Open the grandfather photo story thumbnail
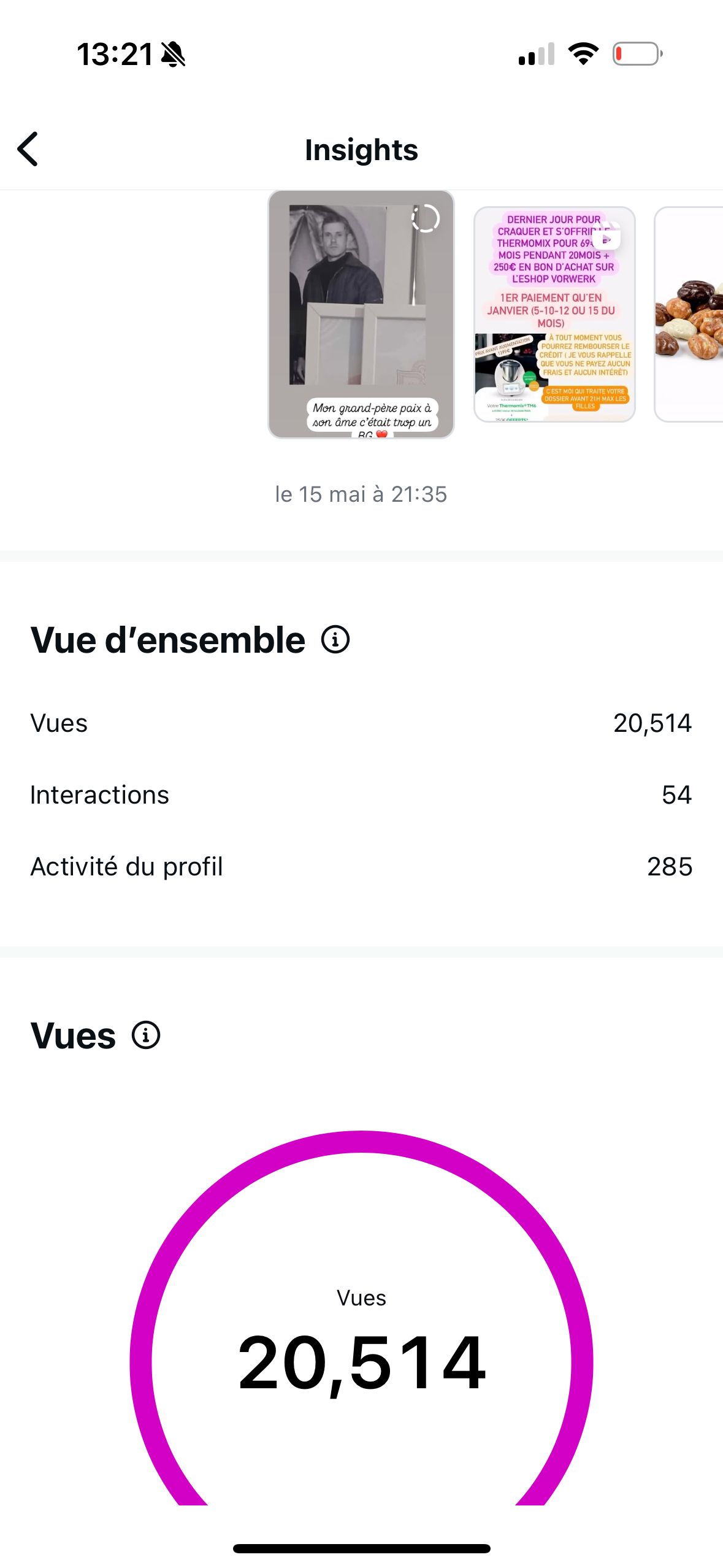This screenshot has width=723, height=1568. (361, 314)
